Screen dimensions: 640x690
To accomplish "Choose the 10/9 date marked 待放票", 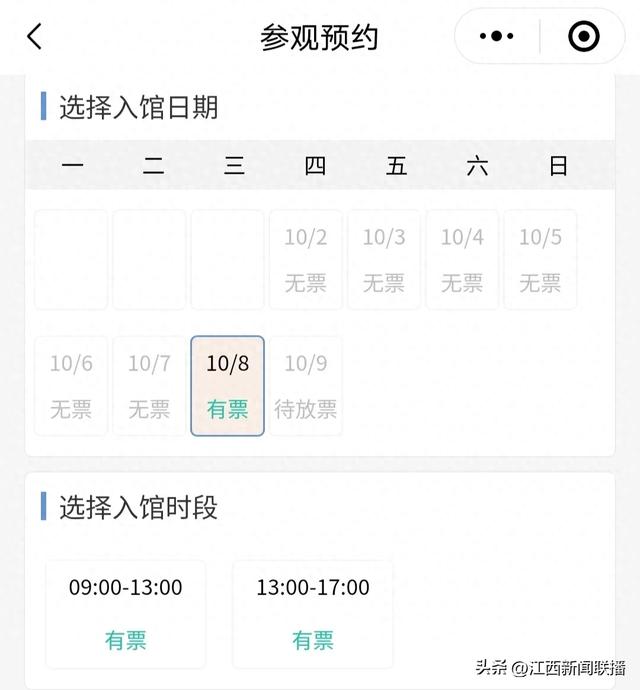I will point(305,385).
